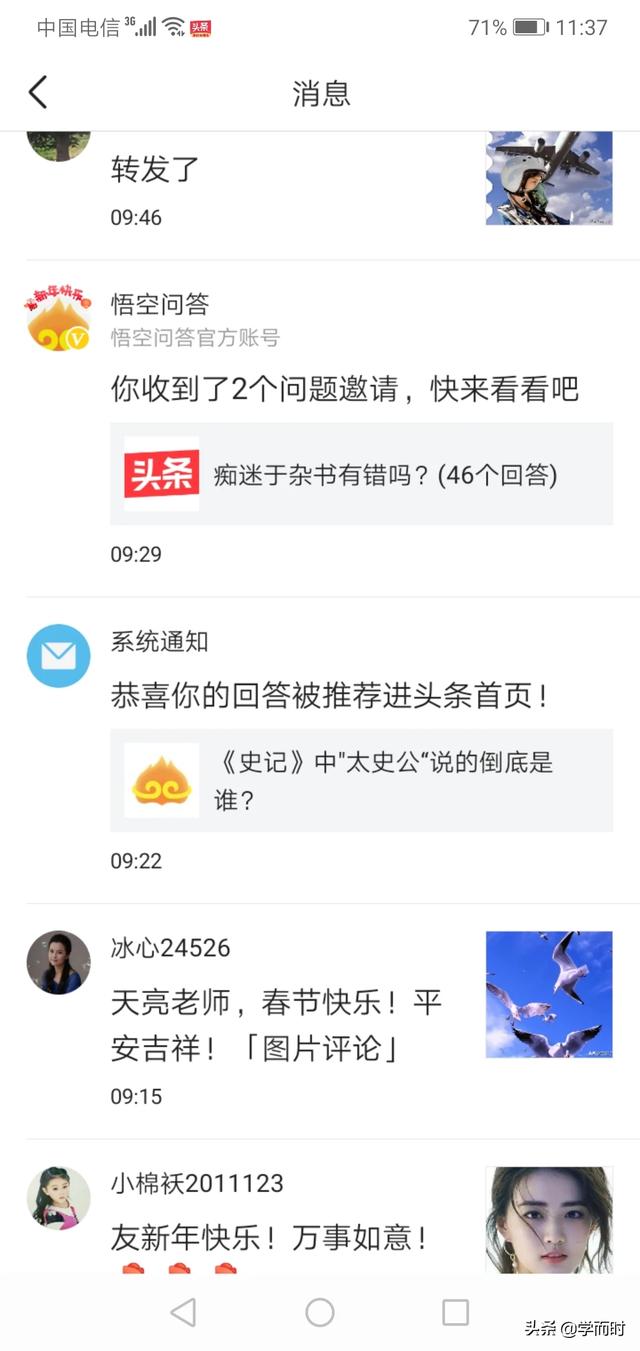
Task: Open 小棉袄2011123's new year greeting
Action: tap(270, 1239)
